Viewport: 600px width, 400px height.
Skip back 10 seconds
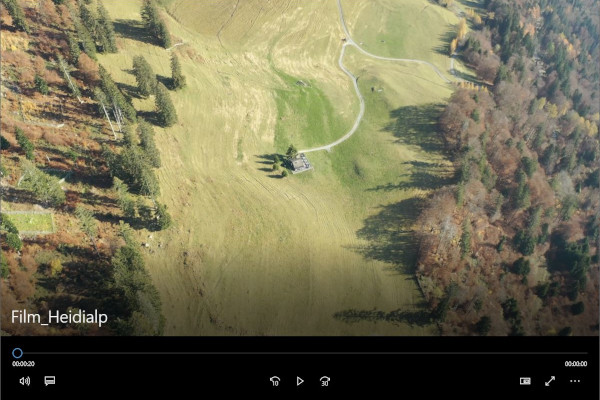tap(275, 381)
